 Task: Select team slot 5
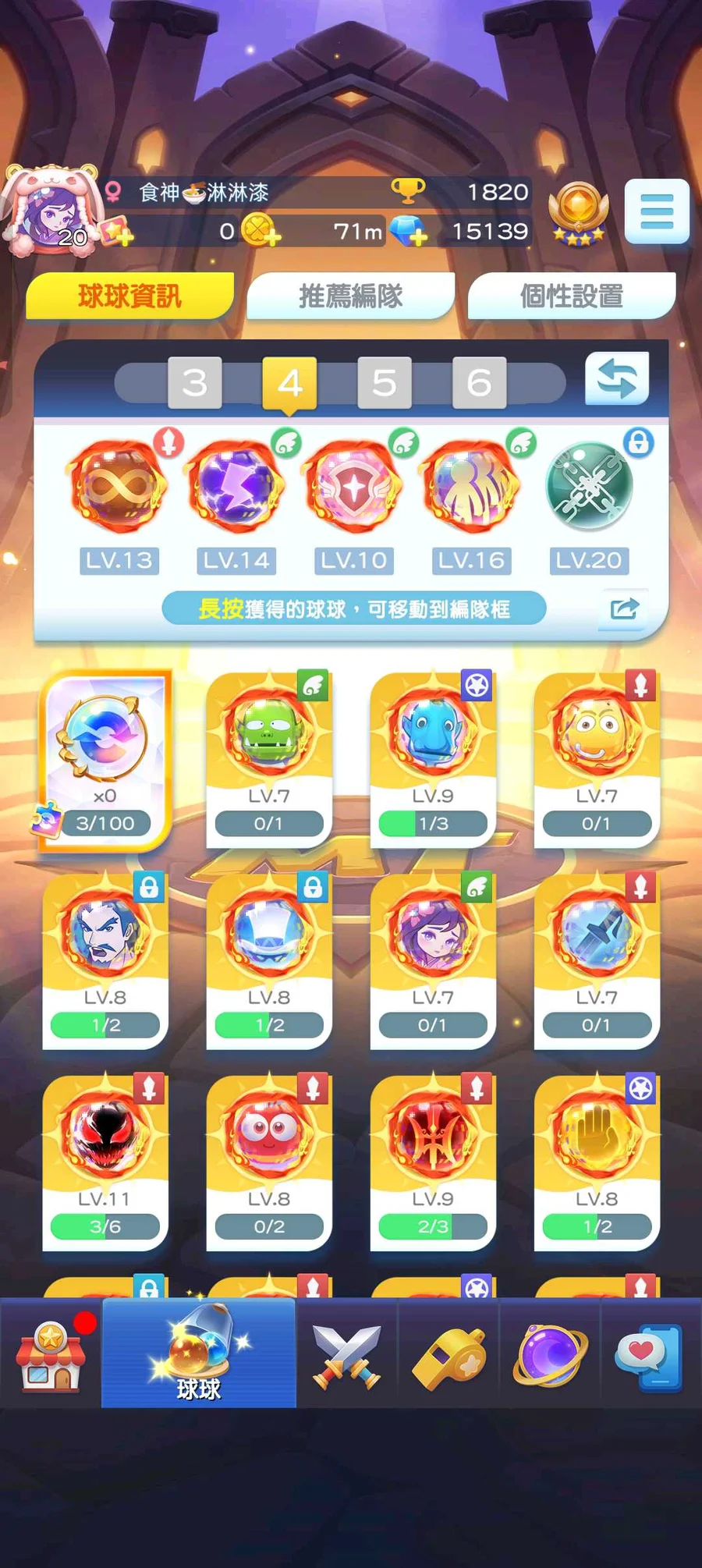click(384, 382)
